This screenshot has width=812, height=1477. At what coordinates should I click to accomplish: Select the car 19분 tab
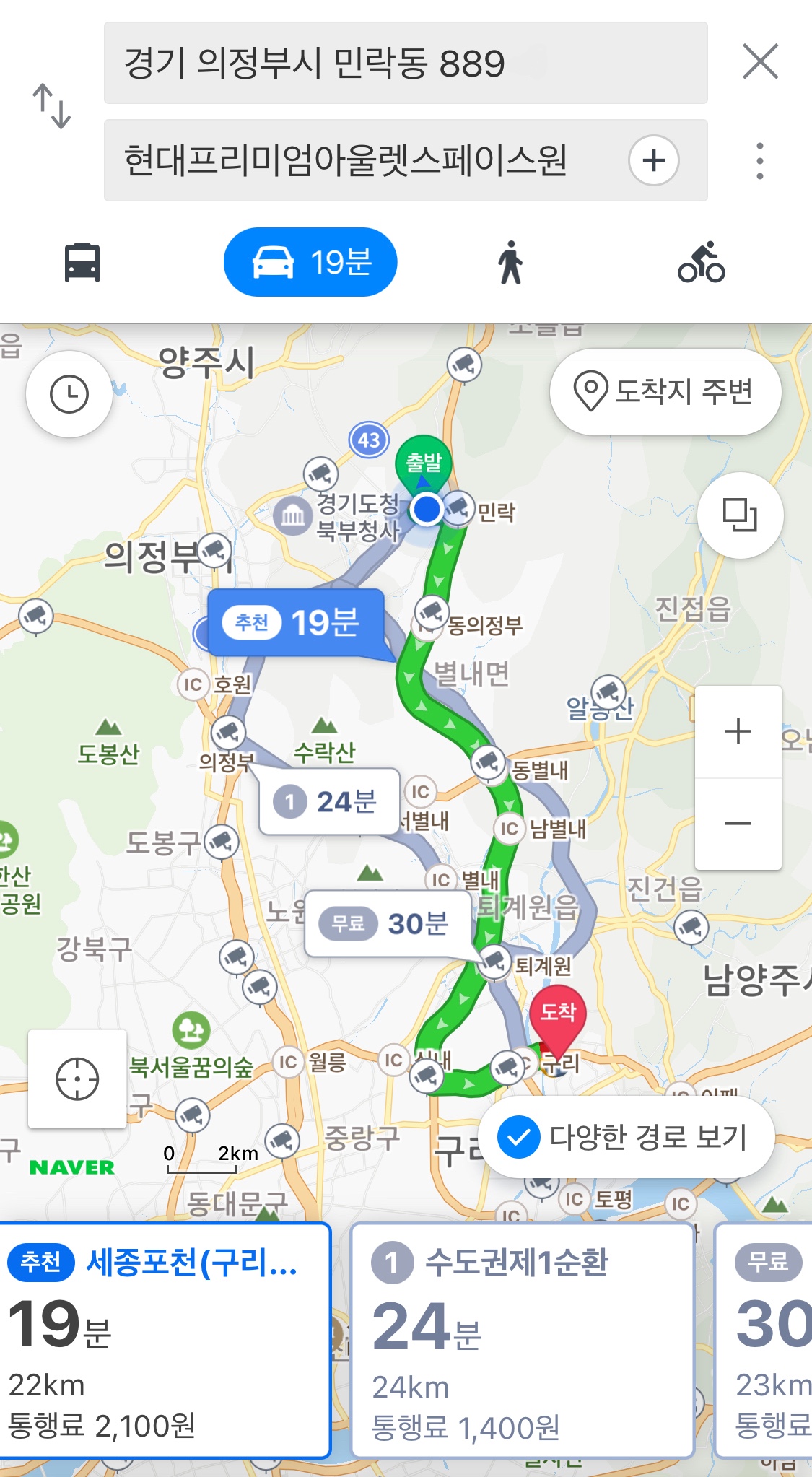310,262
